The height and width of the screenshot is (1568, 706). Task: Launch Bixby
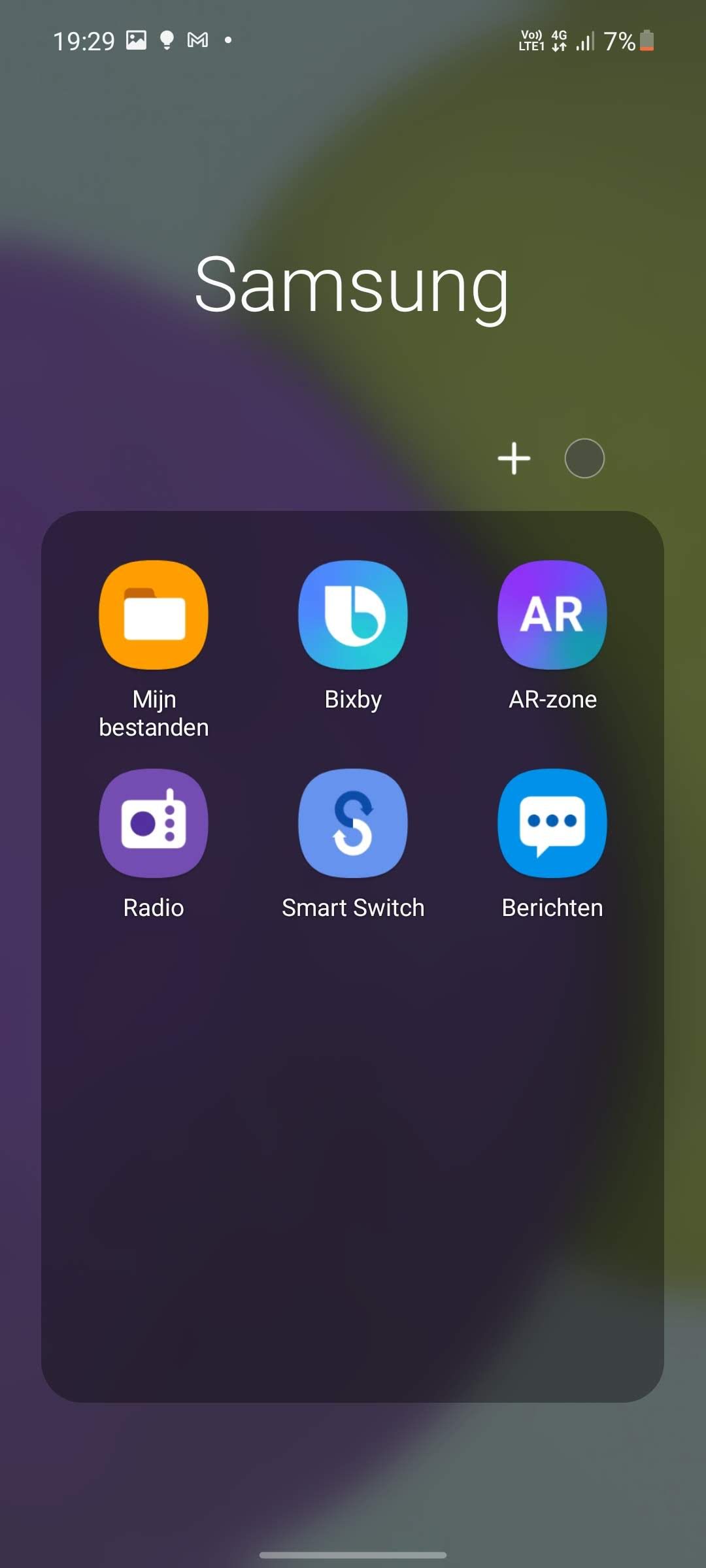point(353,615)
